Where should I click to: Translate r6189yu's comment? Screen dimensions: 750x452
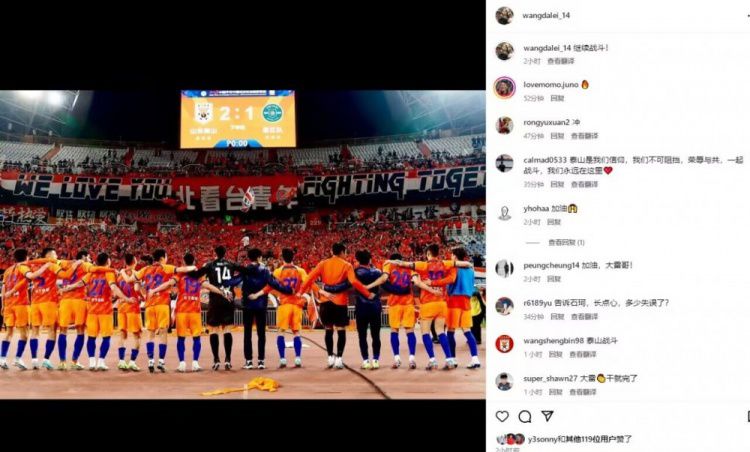pyautogui.click(x=585, y=316)
